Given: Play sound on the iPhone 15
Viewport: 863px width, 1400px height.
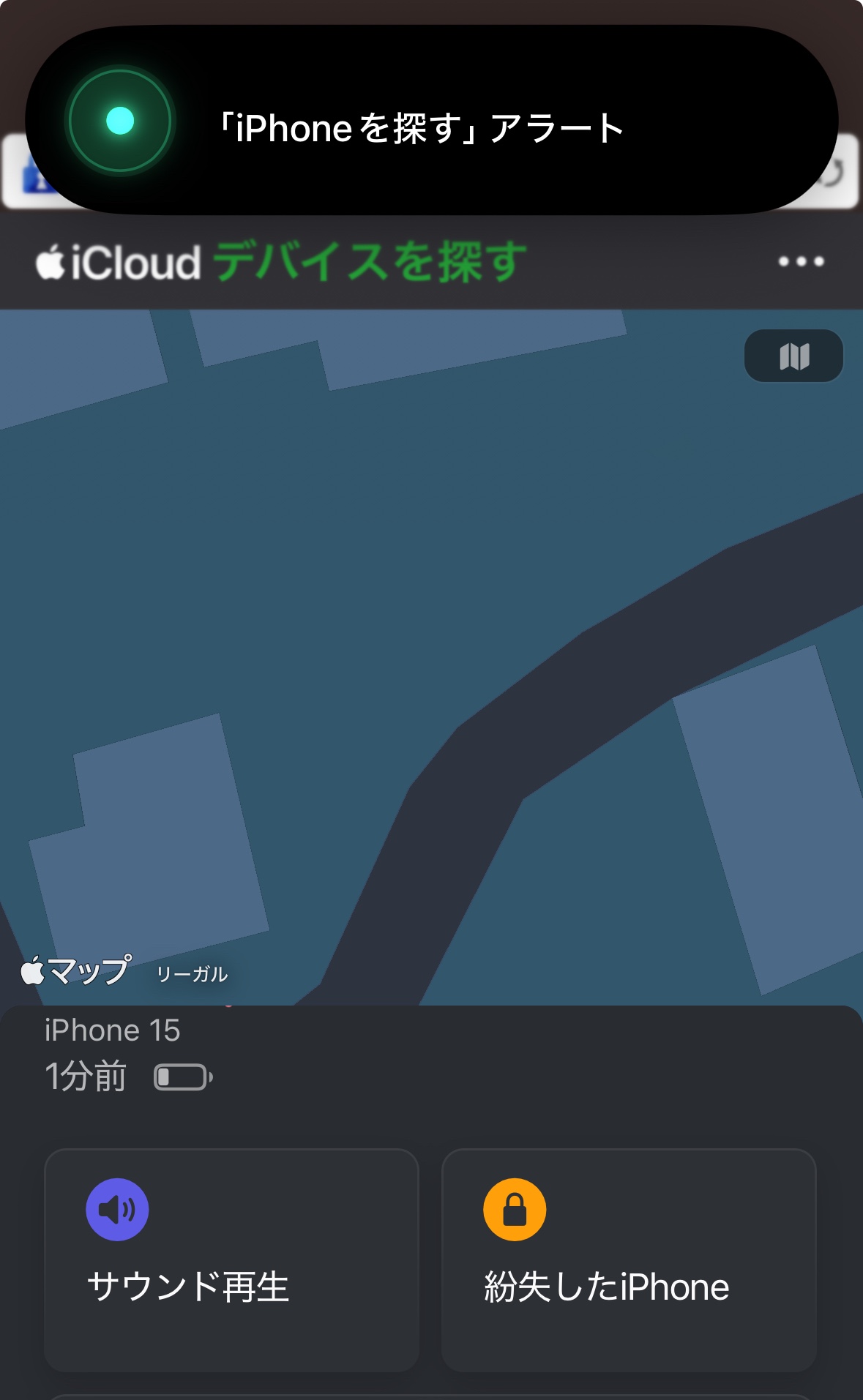Looking at the screenshot, I should 231,1259.
